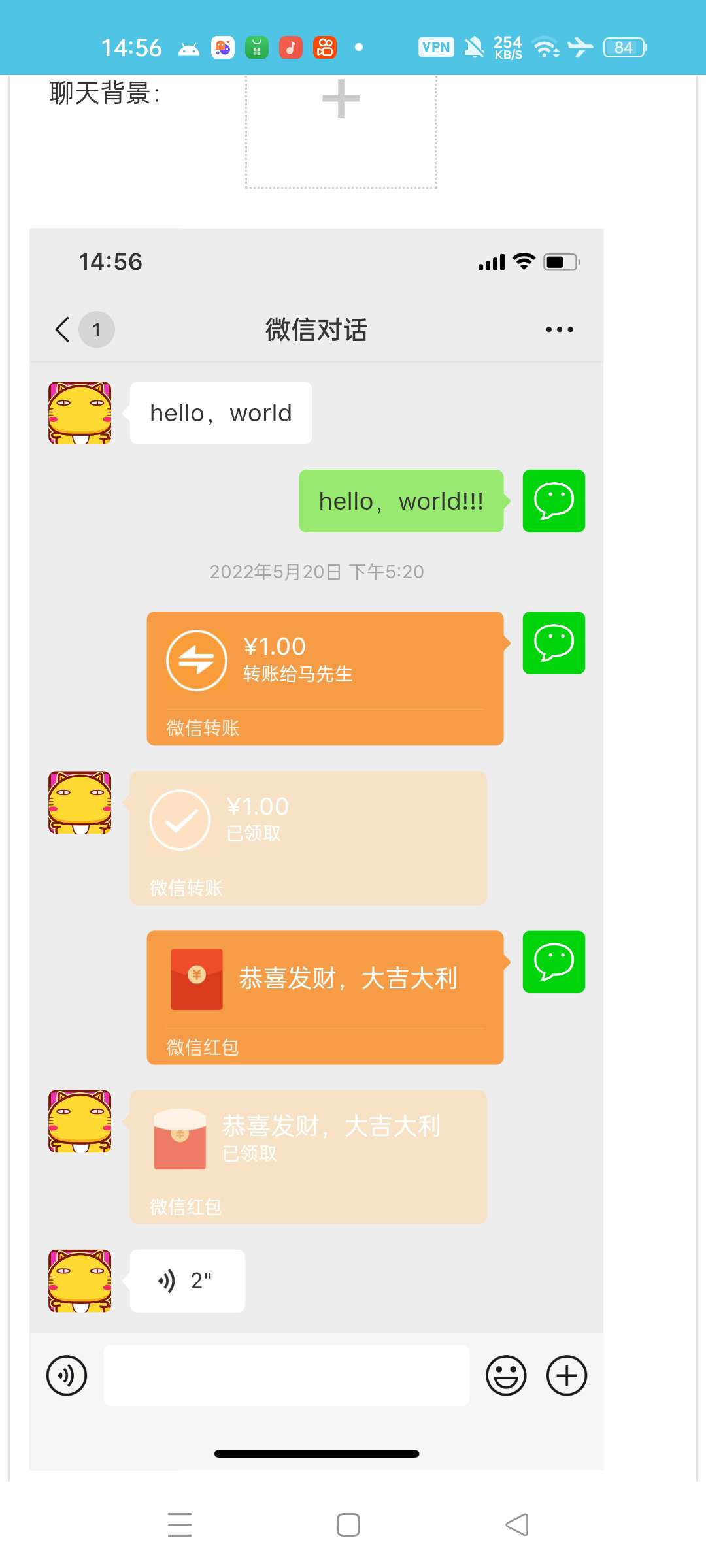
Task: Open the ¥1.00 已领取 transfer card
Action: coord(308,838)
